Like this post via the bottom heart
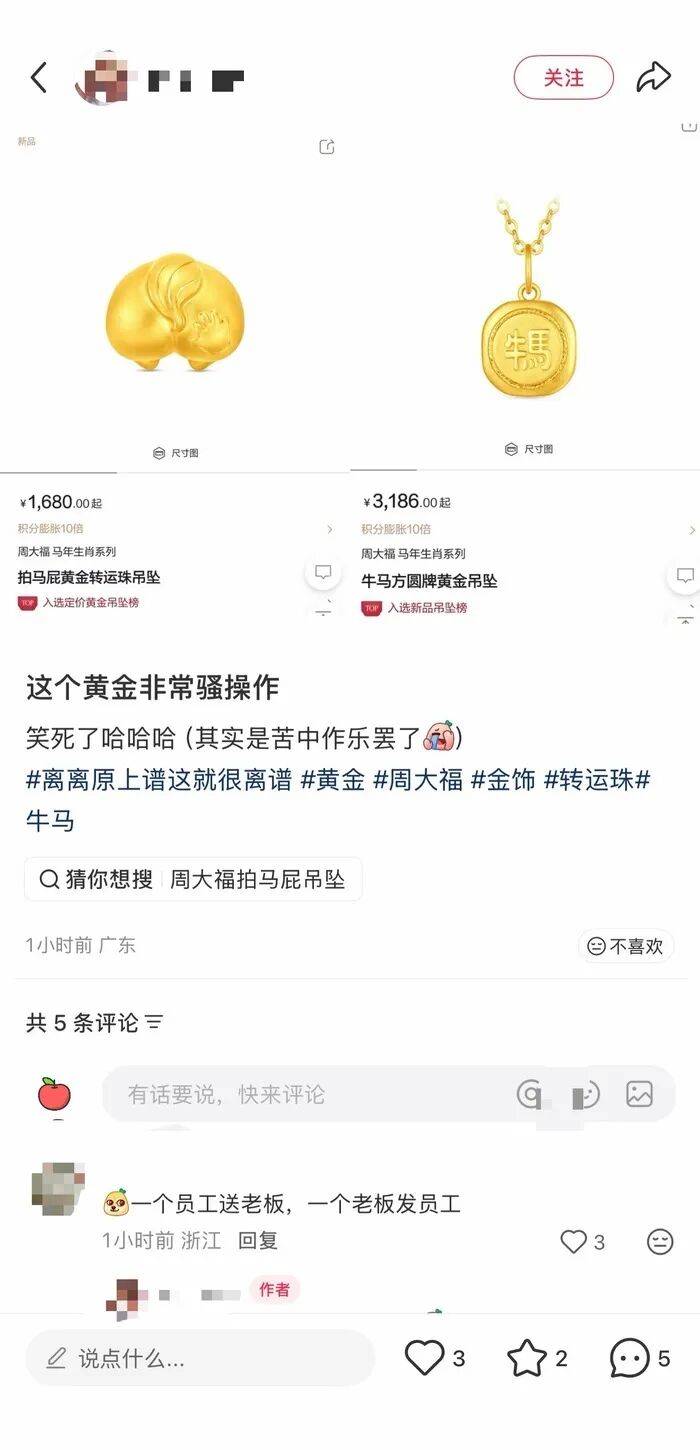This screenshot has width=700, height=1450. (x=425, y=1358)
